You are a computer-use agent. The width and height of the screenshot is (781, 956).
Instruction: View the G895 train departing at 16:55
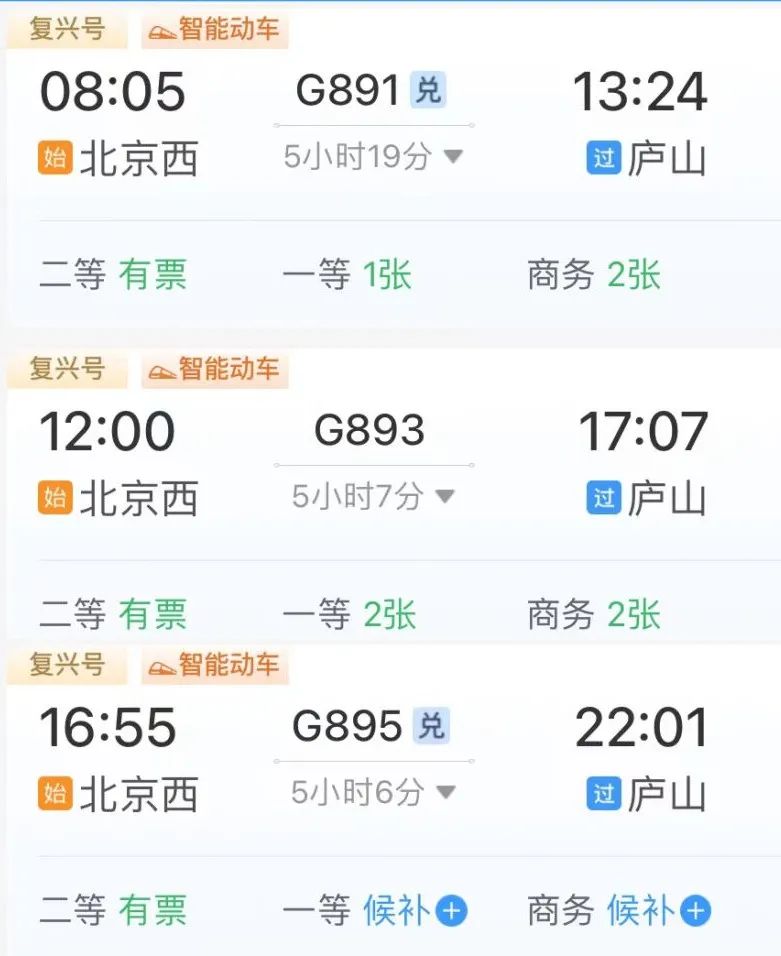click(x=346, y=726)
